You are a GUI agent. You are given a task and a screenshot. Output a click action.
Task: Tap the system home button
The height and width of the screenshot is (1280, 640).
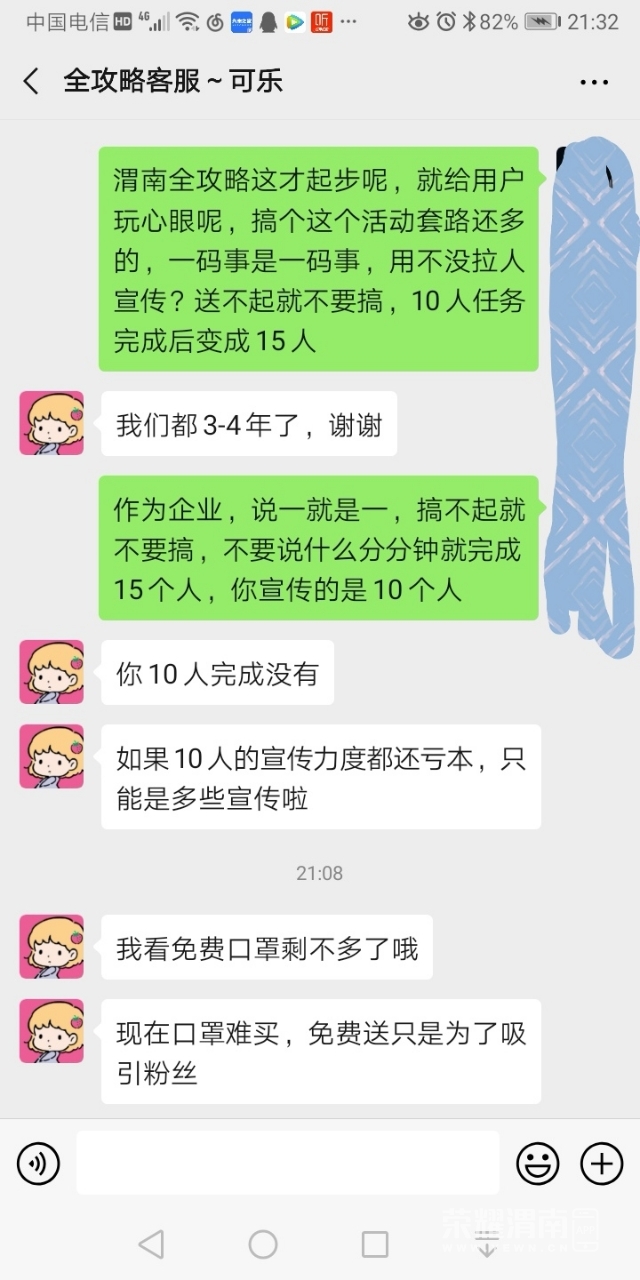(x=263, y=1244)
